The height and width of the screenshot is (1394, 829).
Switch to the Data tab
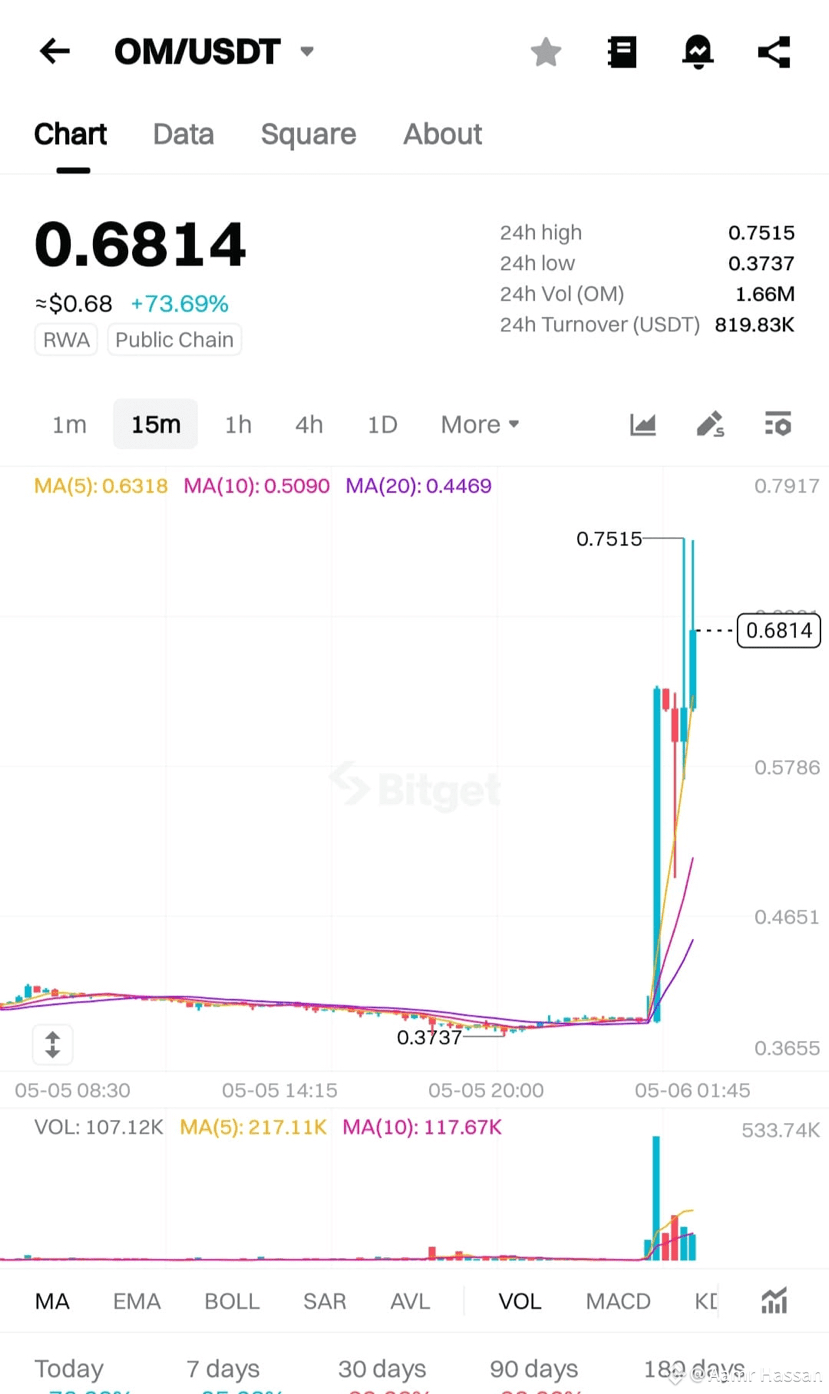(183, 134)
